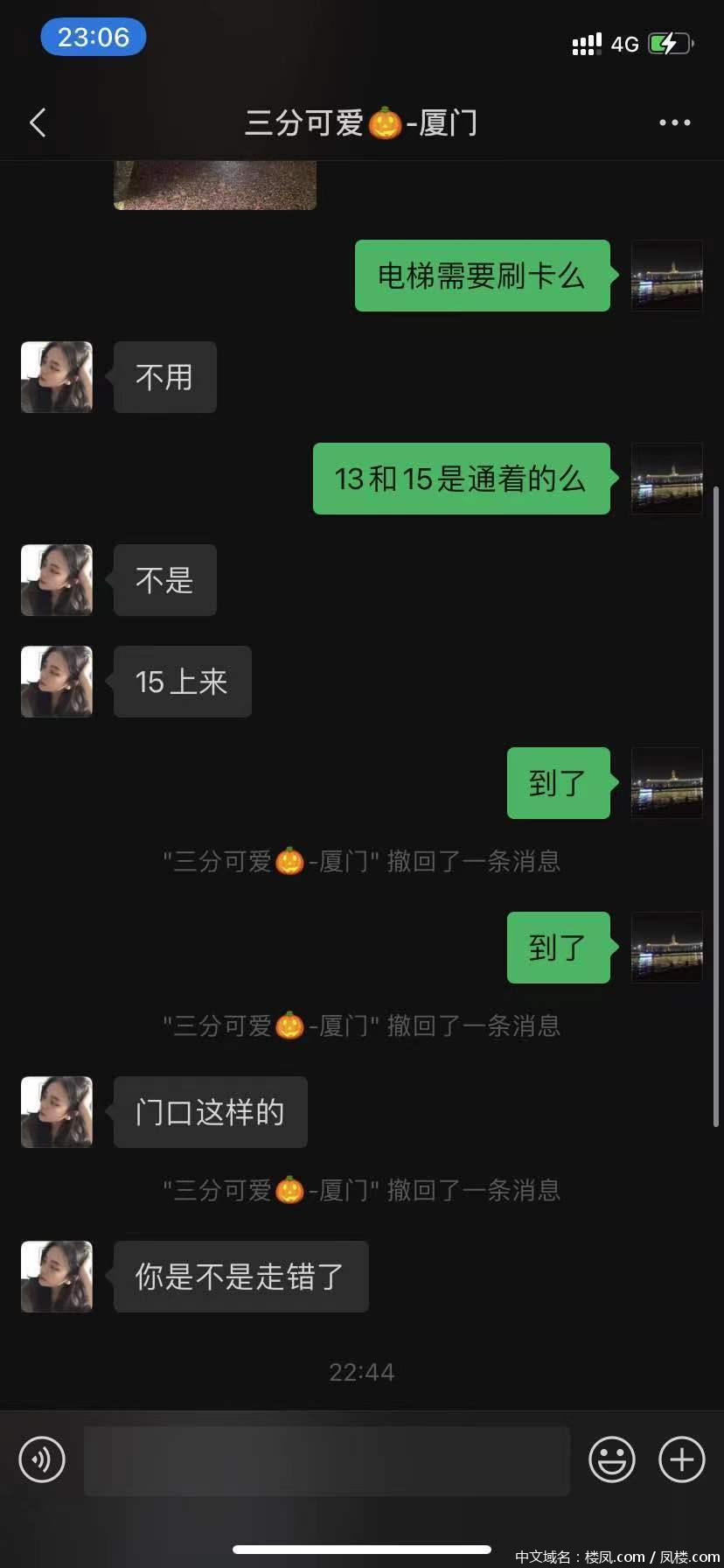Open the emoji picker icon
Viewport: 724px width, 1568px height.
612,1459
